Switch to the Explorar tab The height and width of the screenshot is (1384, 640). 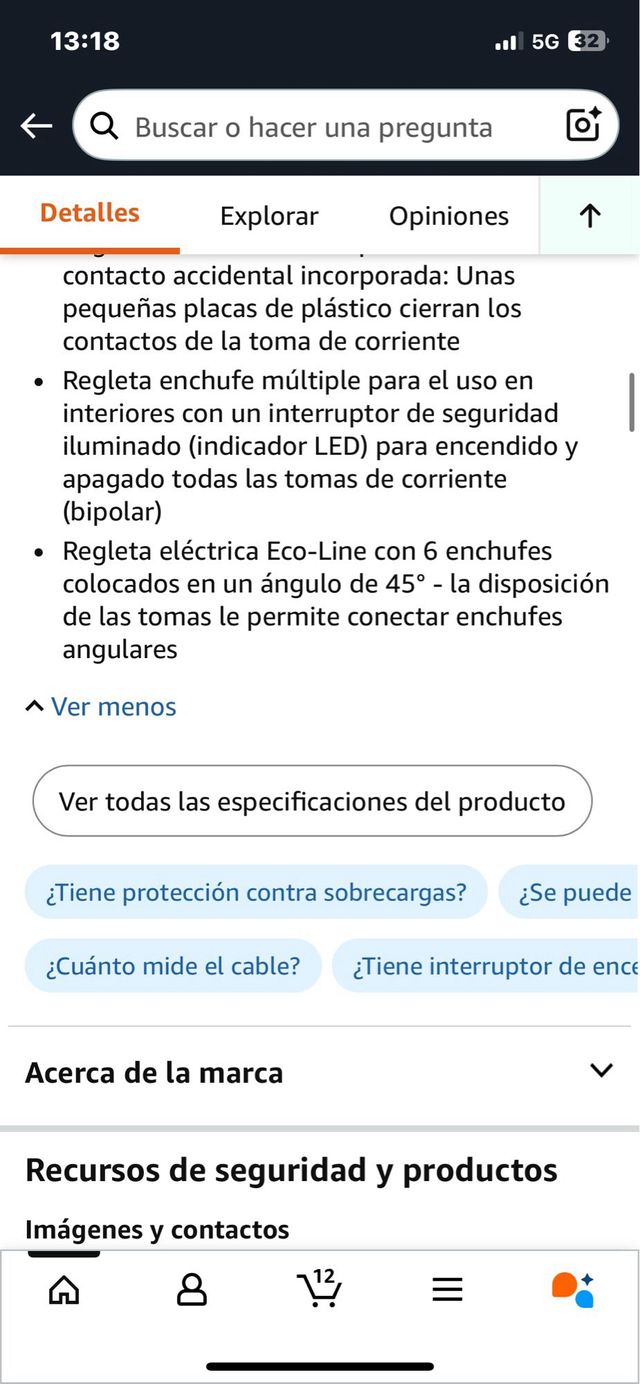tap(269, 216)
